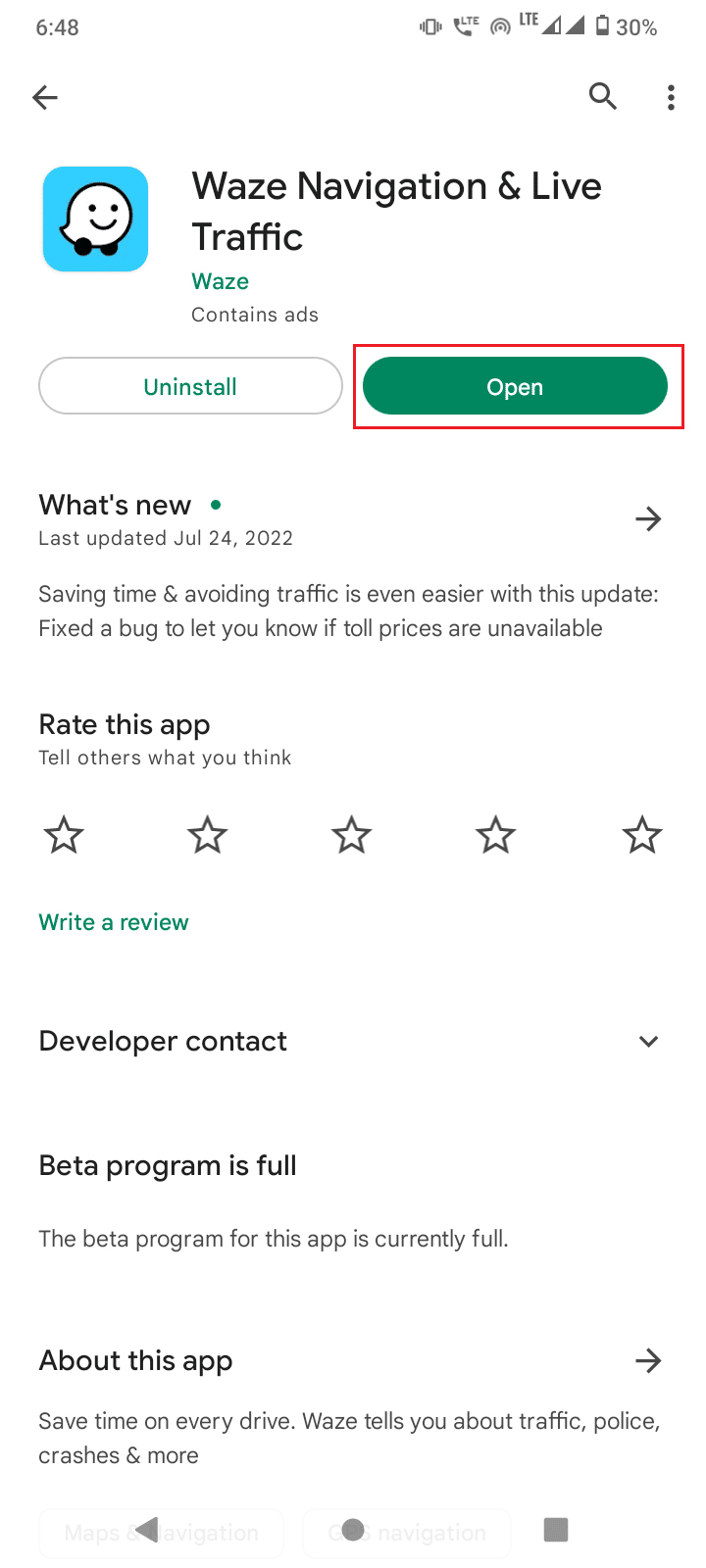Uninstall the Waze app
This screenshot has height=1568, width=706.
(190, 386)
